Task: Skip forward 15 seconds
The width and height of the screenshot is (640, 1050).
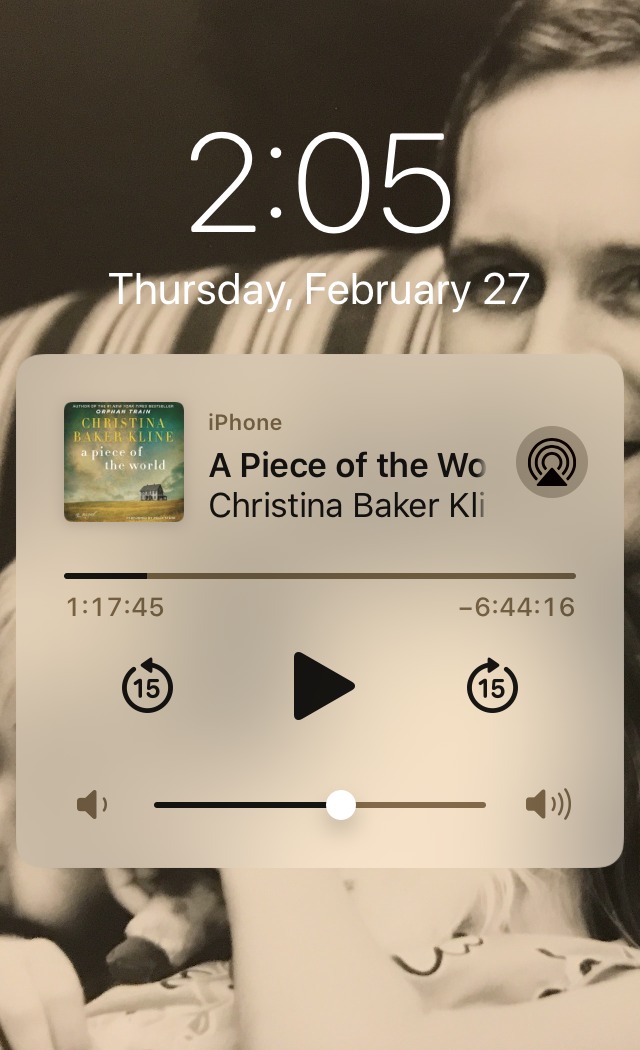Action: pos(492,686)
